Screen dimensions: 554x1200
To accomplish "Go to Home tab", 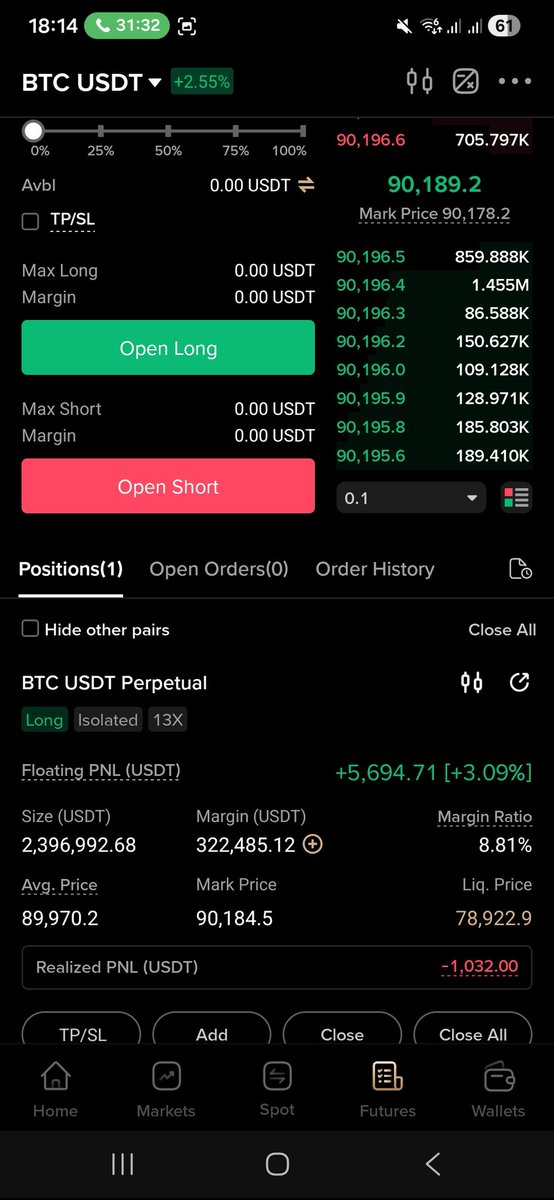I will [55, 1090].
